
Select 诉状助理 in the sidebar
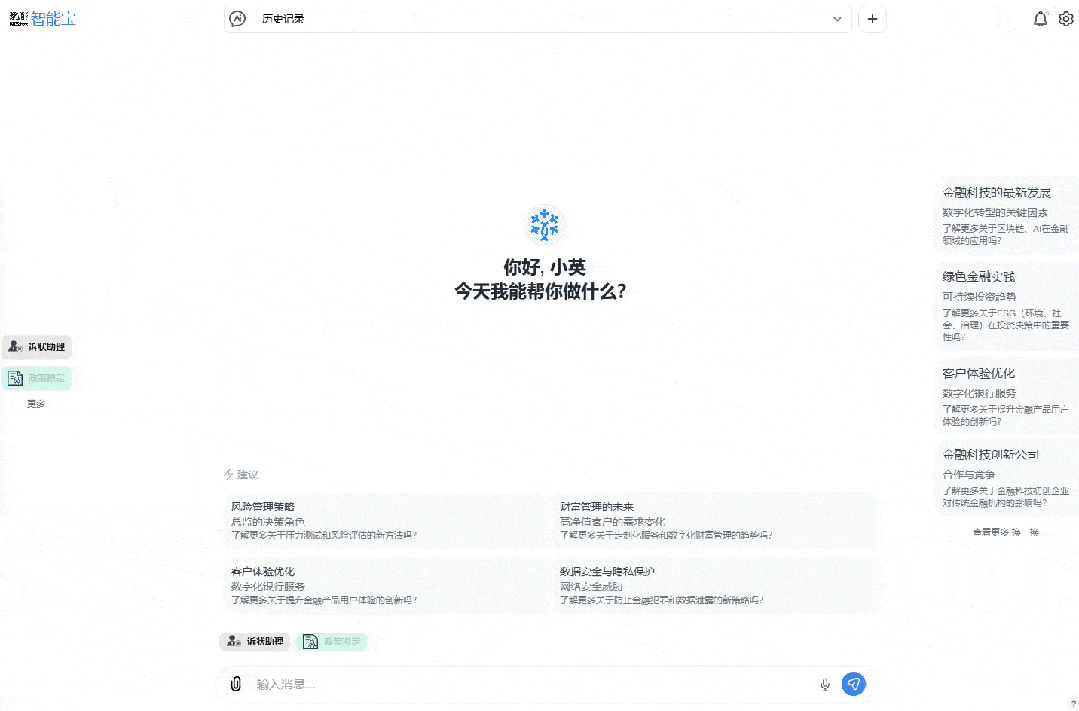(37, 347)
